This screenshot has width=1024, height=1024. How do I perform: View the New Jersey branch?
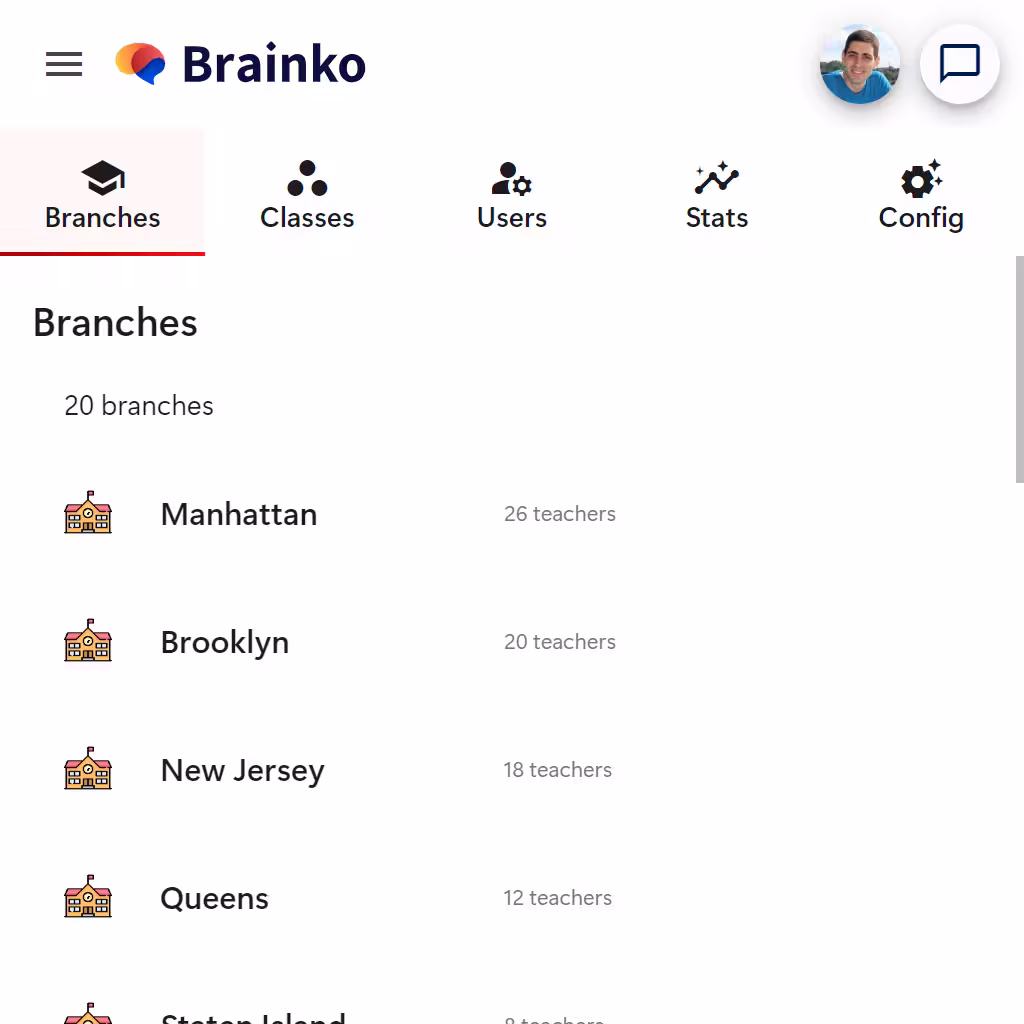(x=243, y=770)
